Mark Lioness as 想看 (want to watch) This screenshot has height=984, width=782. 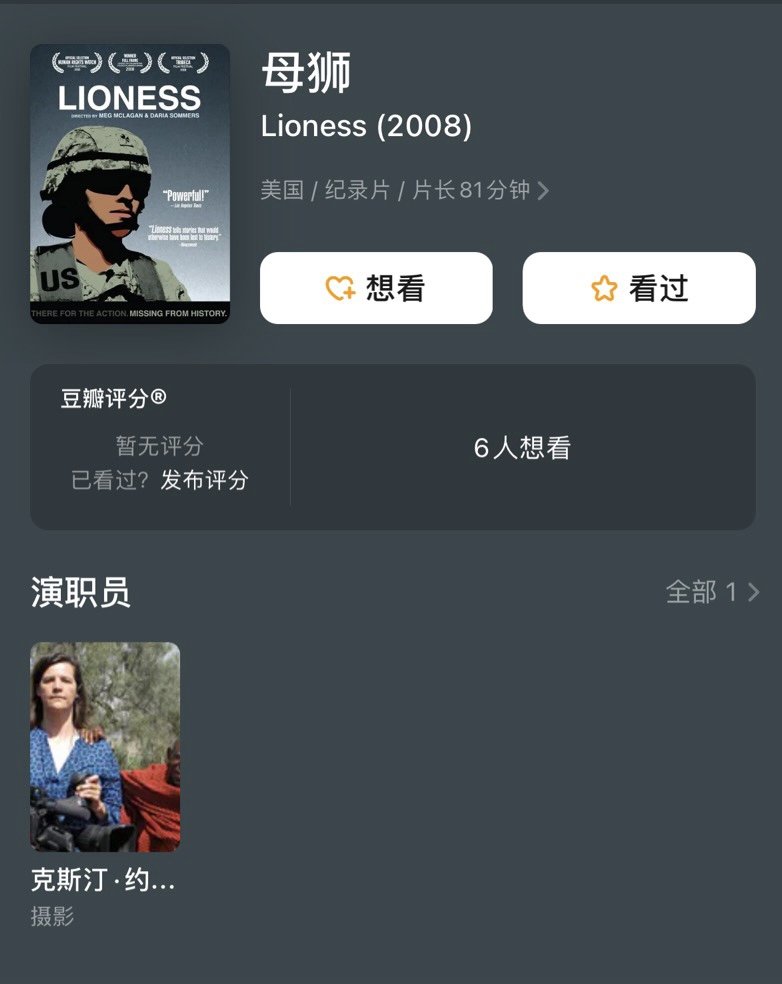376,288
